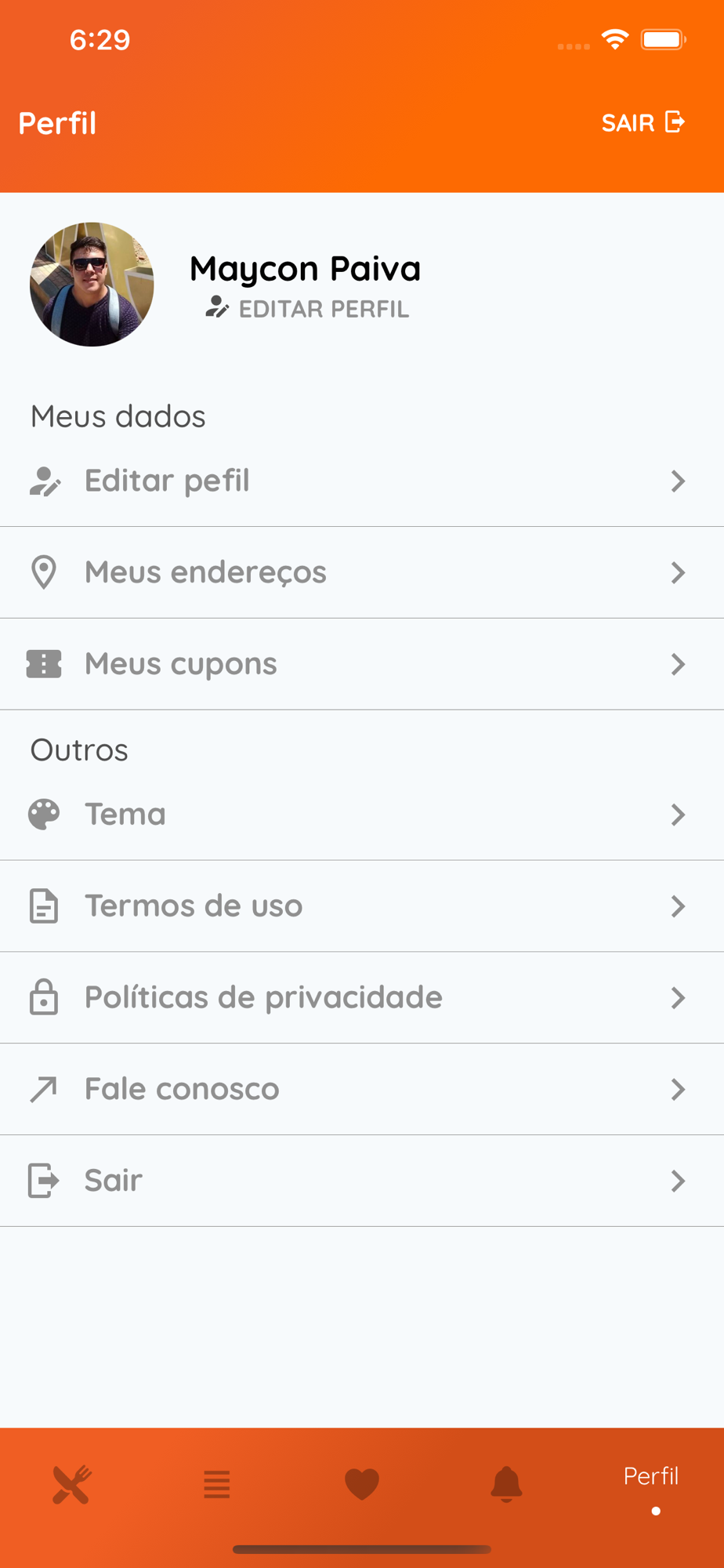Switch to the orders list tab
The width and height of the screenshot is (724, 1568).
[x=217, y=1484]
